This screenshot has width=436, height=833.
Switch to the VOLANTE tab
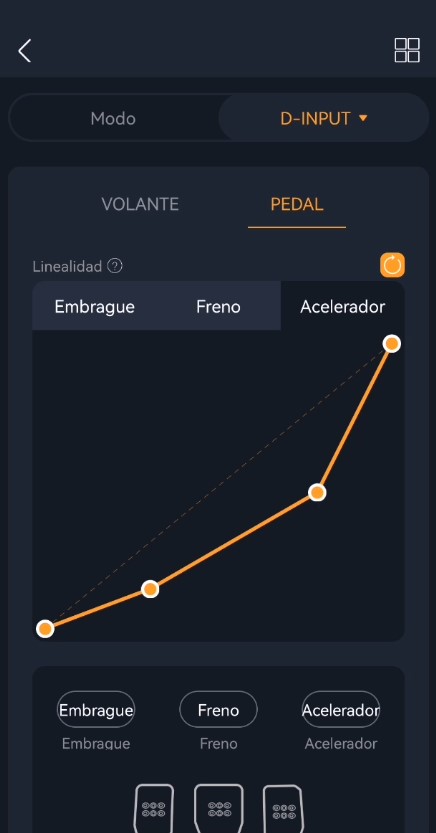point(140,205)
